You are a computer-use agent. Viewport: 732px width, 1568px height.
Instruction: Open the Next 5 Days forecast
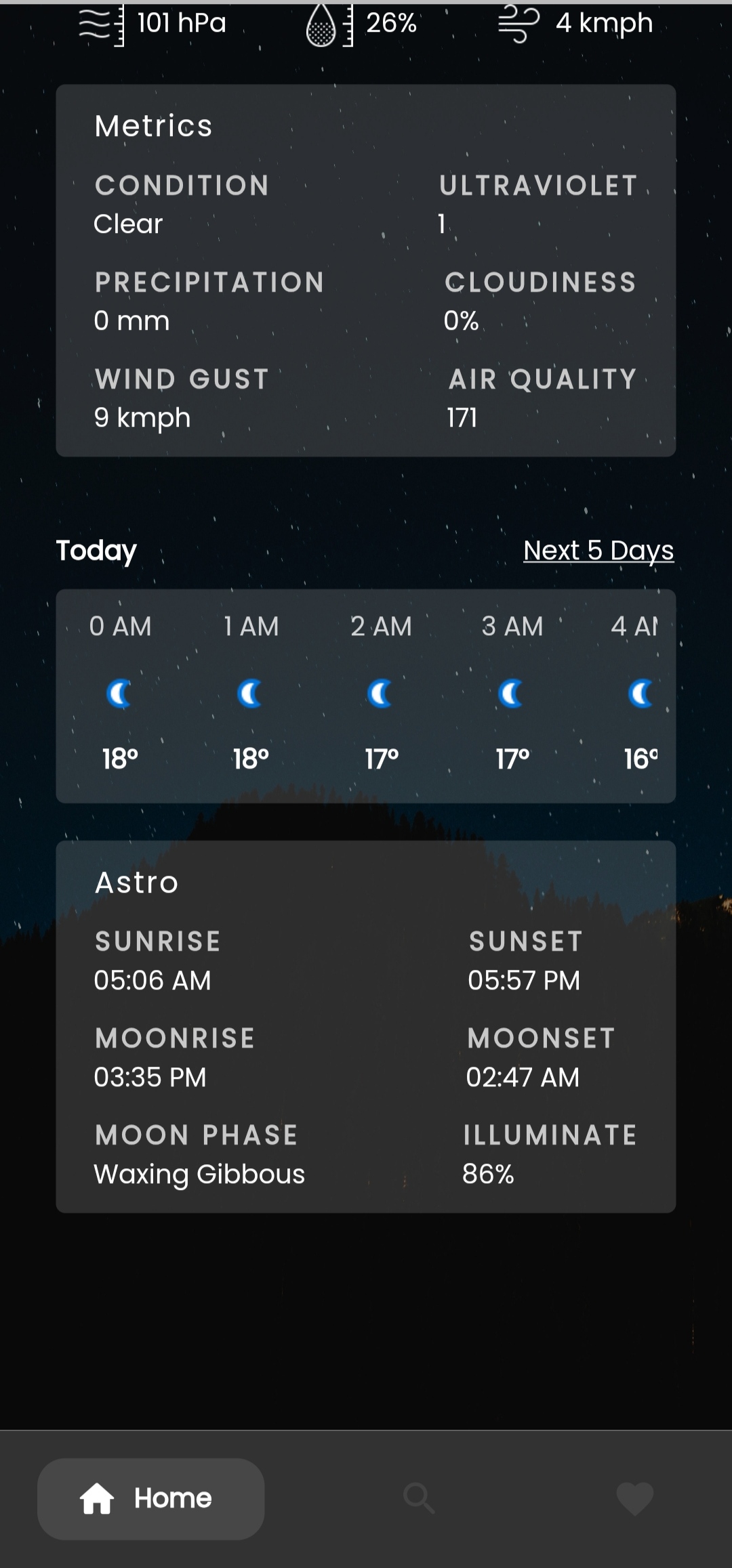pyautogui.click(x=598, y=551)
